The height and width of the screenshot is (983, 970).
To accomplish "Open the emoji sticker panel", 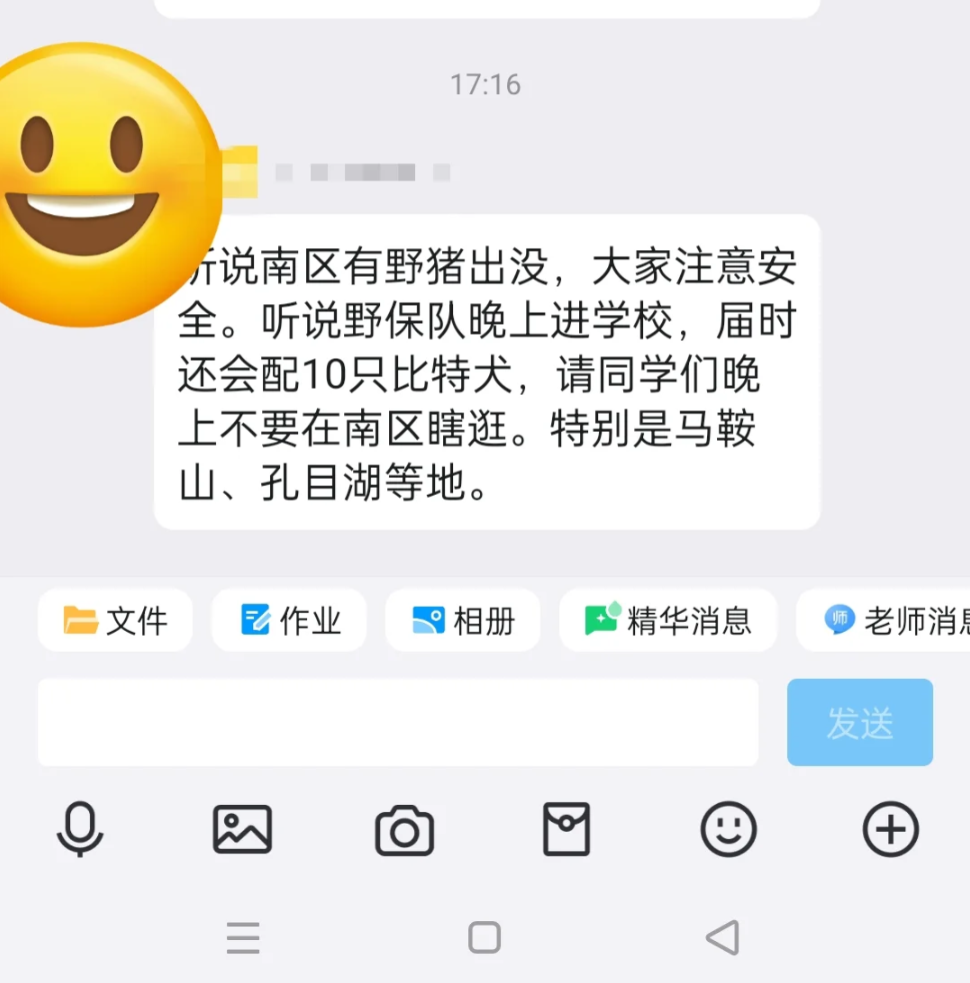I will click(728, 830).
